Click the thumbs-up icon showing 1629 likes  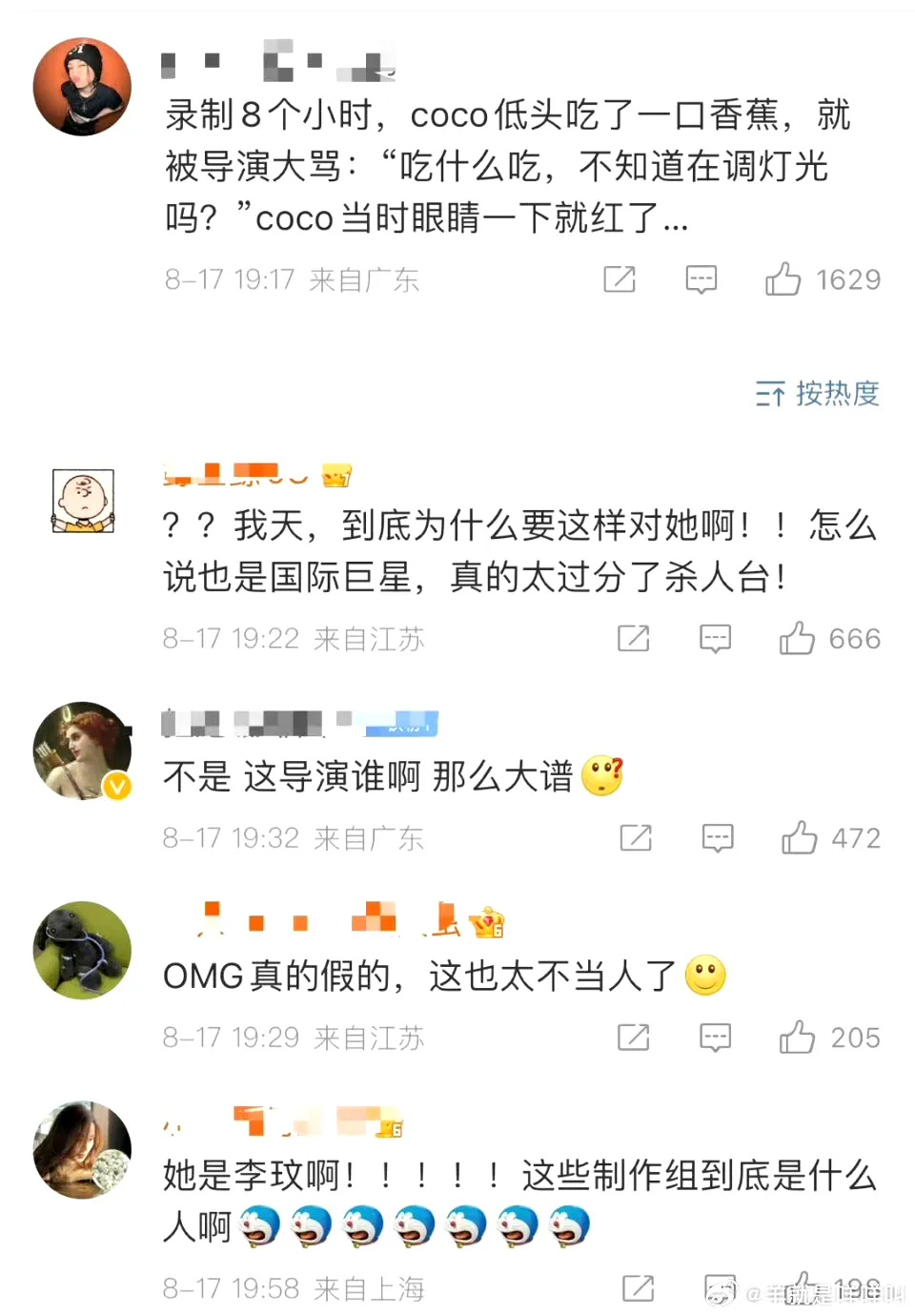(783, 279)
